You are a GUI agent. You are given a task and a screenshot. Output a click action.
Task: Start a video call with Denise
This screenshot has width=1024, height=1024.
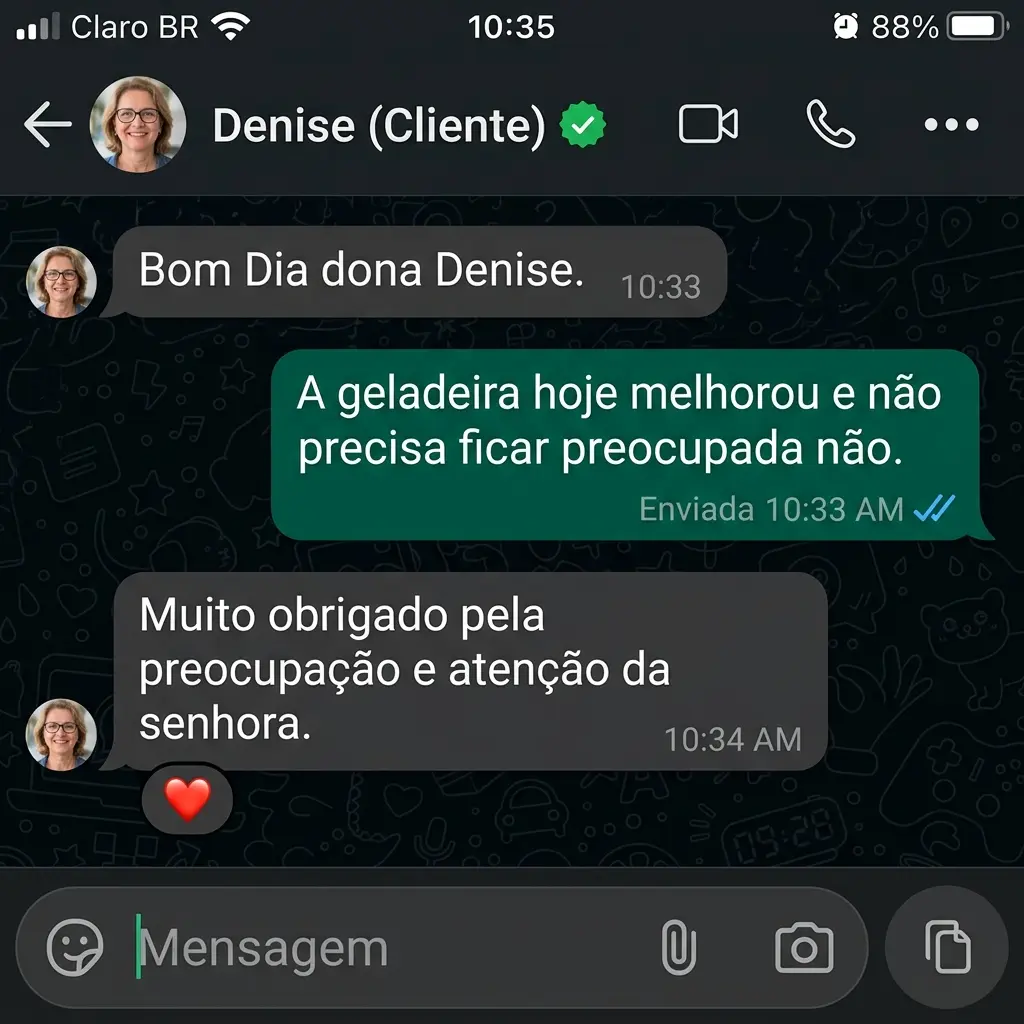coord(708,125)
